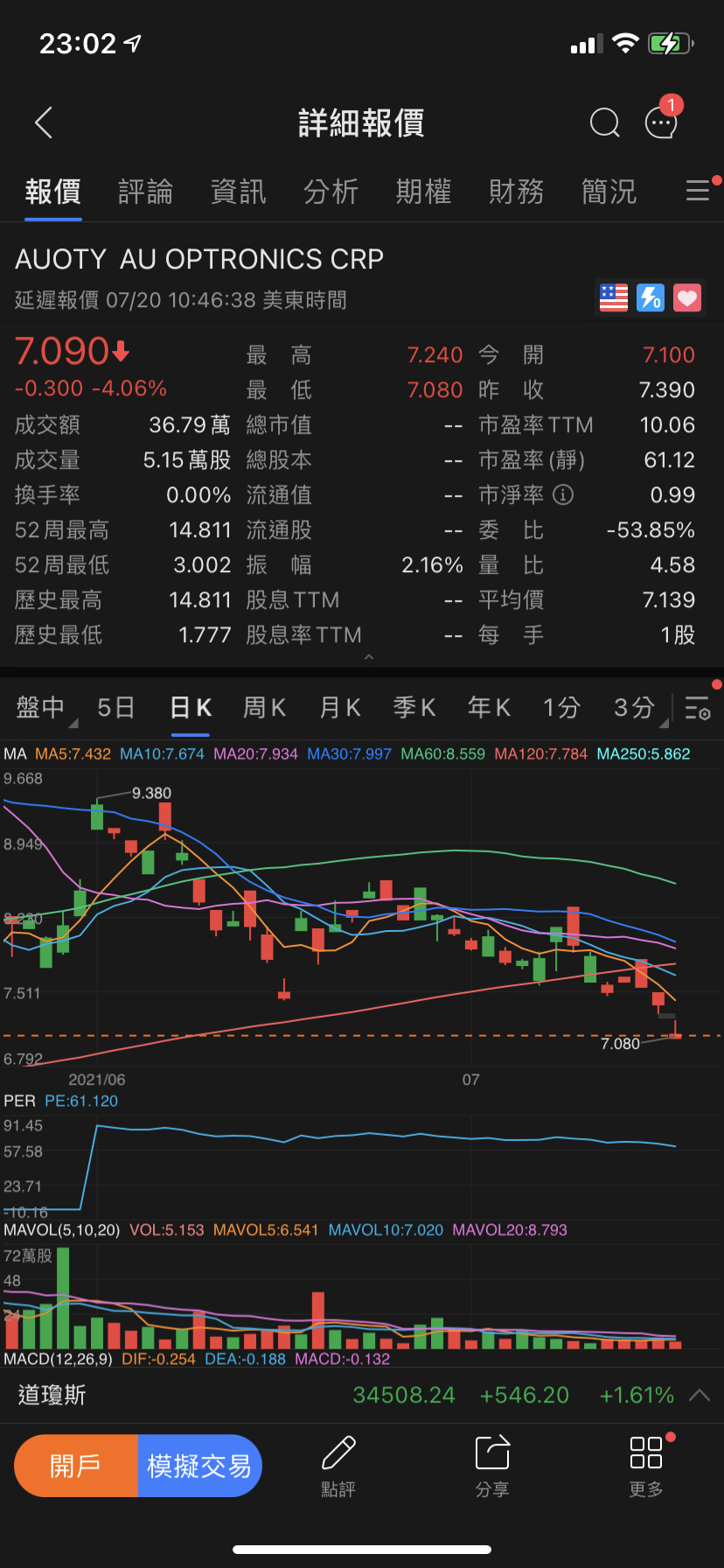Open the tab list menu icon

click(x=698, y=191)
